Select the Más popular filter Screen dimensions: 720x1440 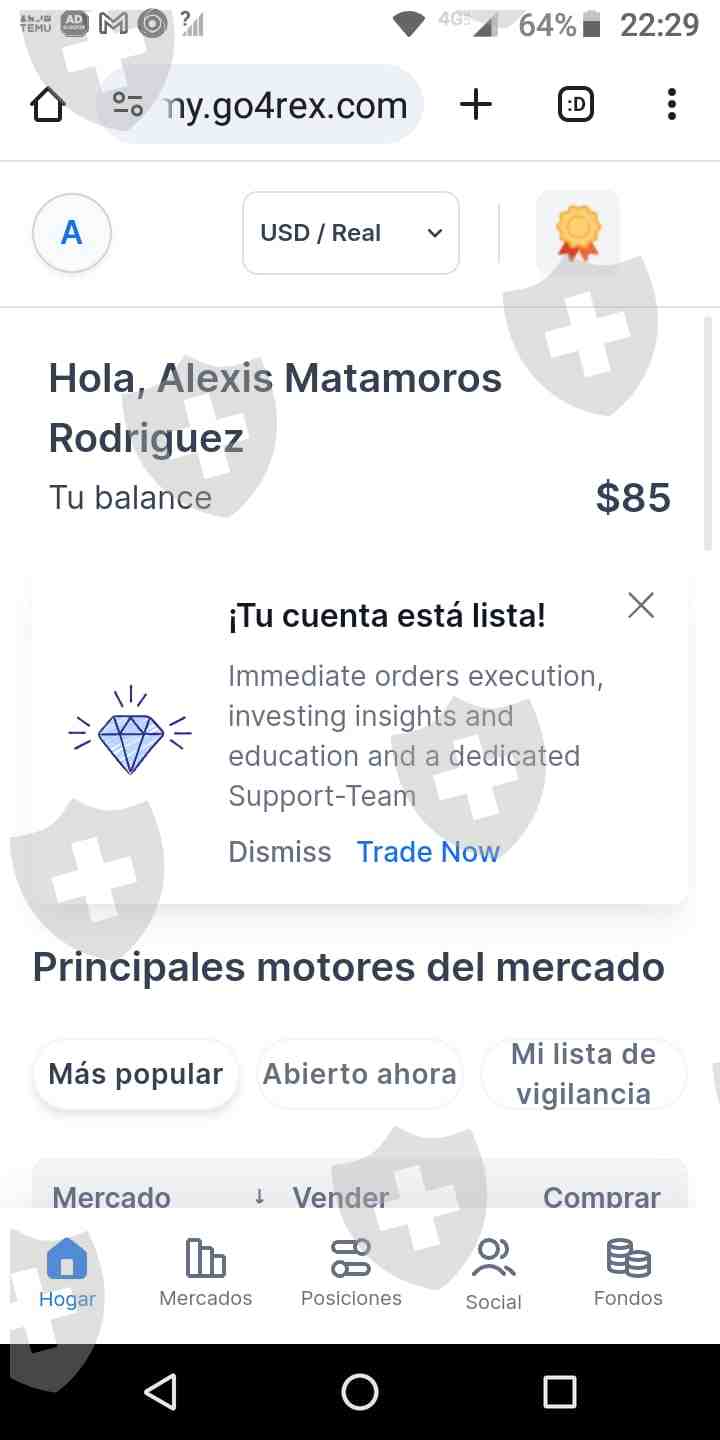[x=136, y=1074]
